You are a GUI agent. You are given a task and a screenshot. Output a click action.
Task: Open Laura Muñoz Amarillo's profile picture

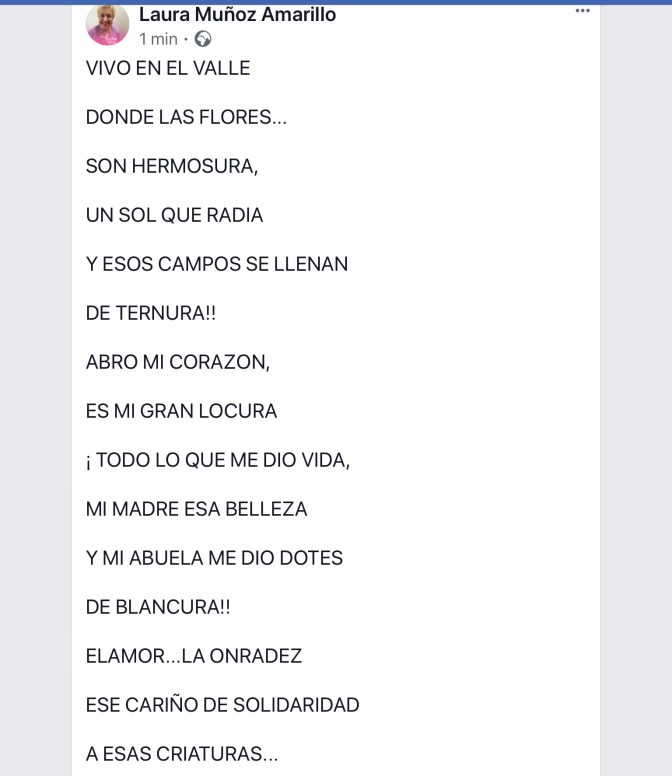pos(107,24)
